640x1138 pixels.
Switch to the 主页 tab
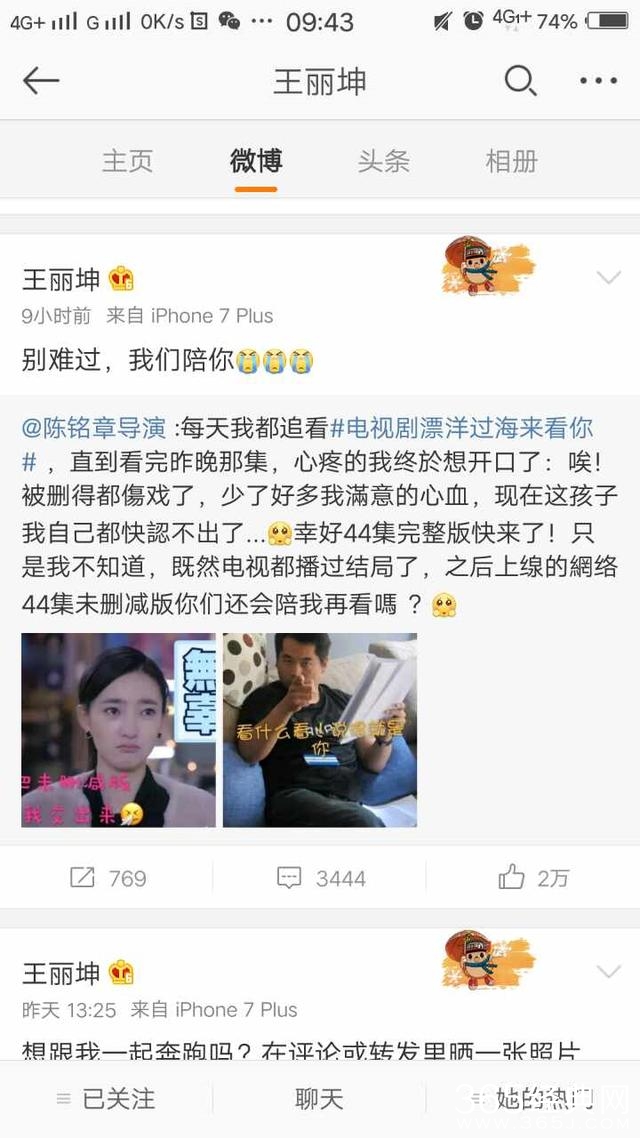pos(127,161)
